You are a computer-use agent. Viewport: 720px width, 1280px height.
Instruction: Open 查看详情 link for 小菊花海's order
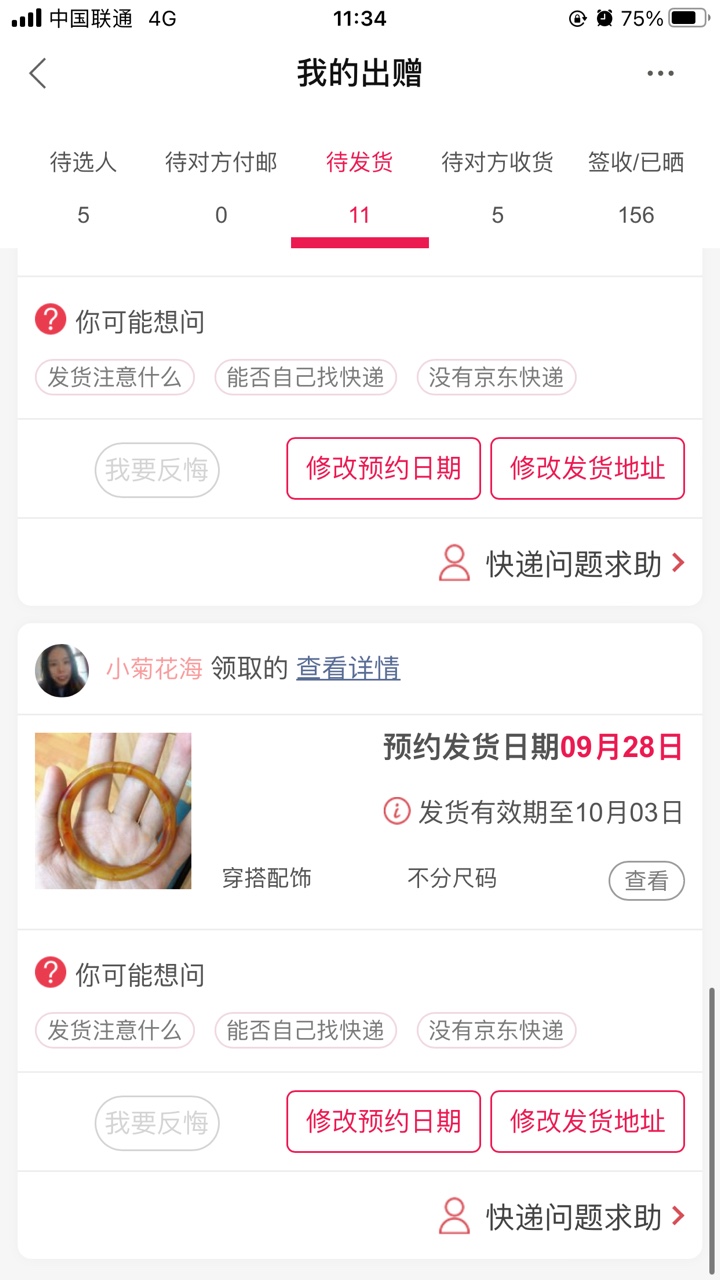click(348, 669)
